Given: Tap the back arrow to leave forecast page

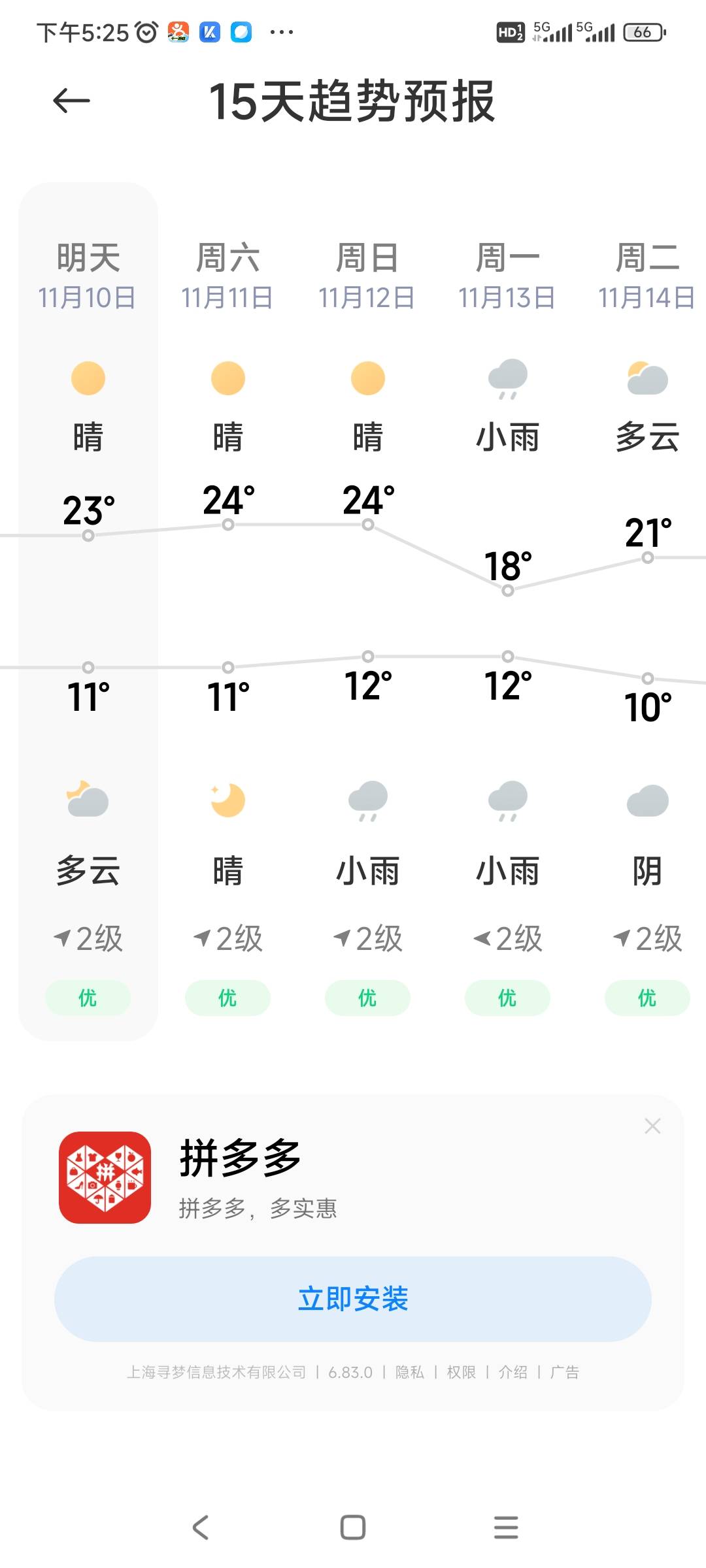Looking at the screenshot, I should click(x=72, y=99).
